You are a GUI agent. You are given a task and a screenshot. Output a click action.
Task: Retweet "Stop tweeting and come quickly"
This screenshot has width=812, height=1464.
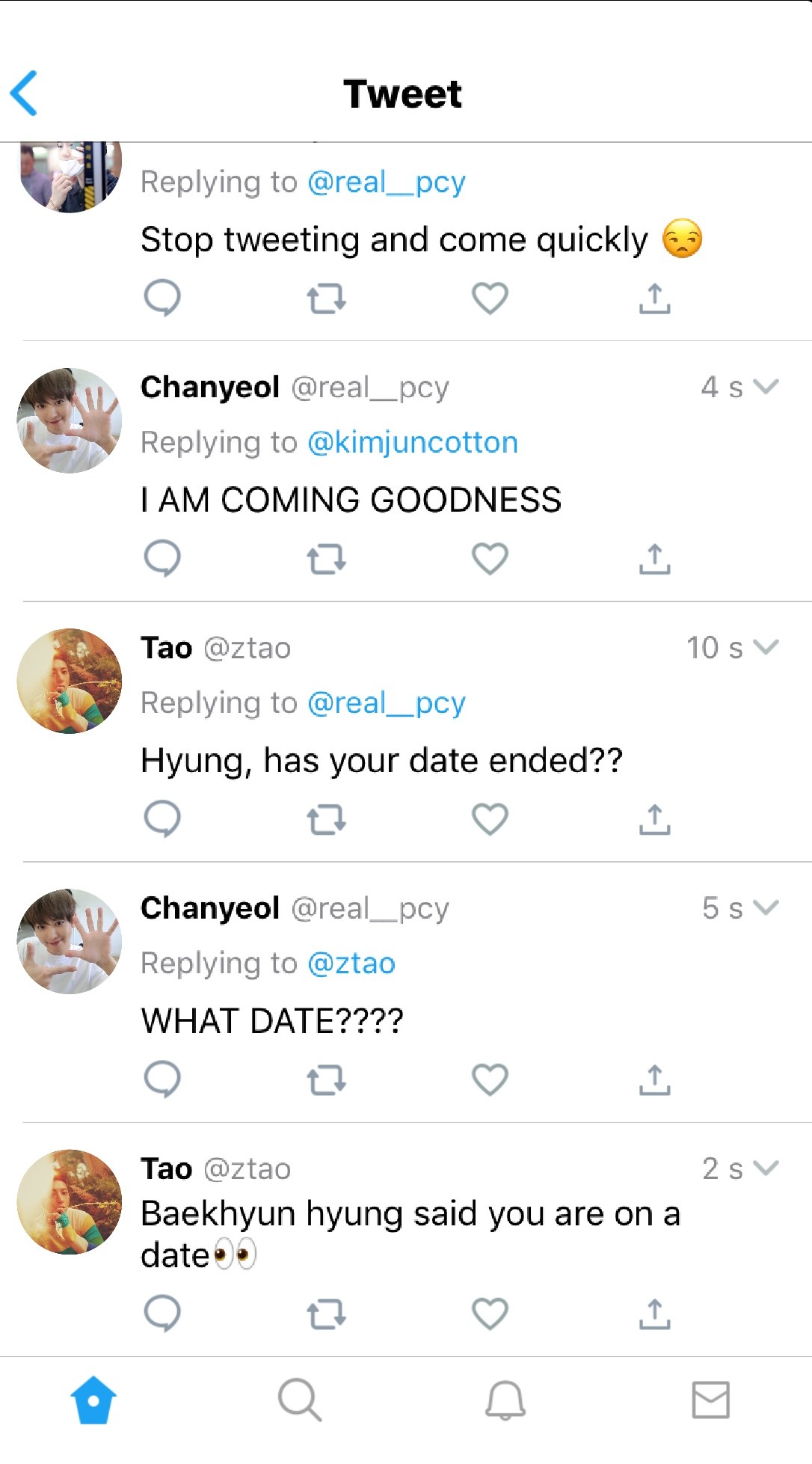coord(326,298)
